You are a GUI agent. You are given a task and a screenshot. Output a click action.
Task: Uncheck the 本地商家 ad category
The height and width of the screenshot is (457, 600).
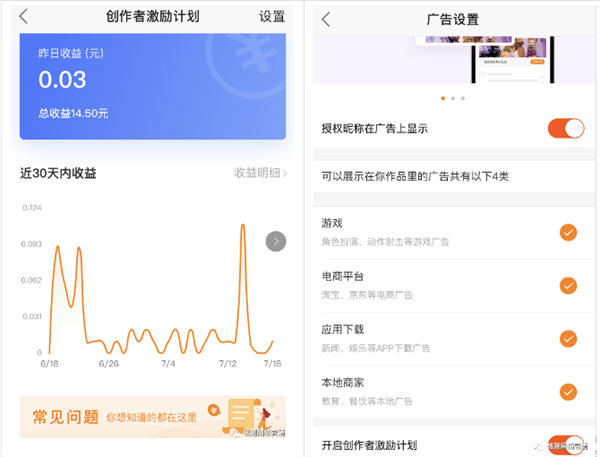tap(567, 391)
